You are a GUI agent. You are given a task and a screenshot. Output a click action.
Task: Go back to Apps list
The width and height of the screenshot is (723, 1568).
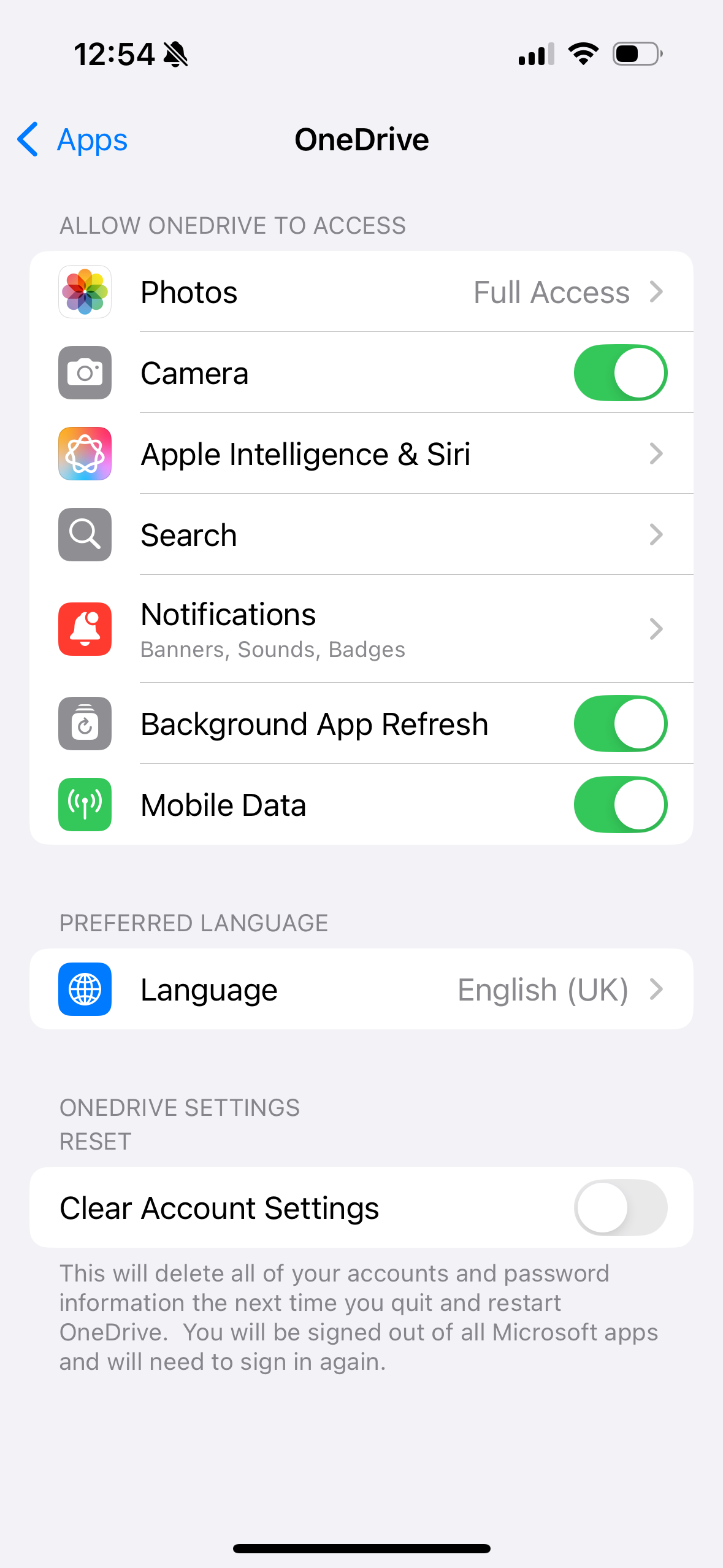(72, 140)
